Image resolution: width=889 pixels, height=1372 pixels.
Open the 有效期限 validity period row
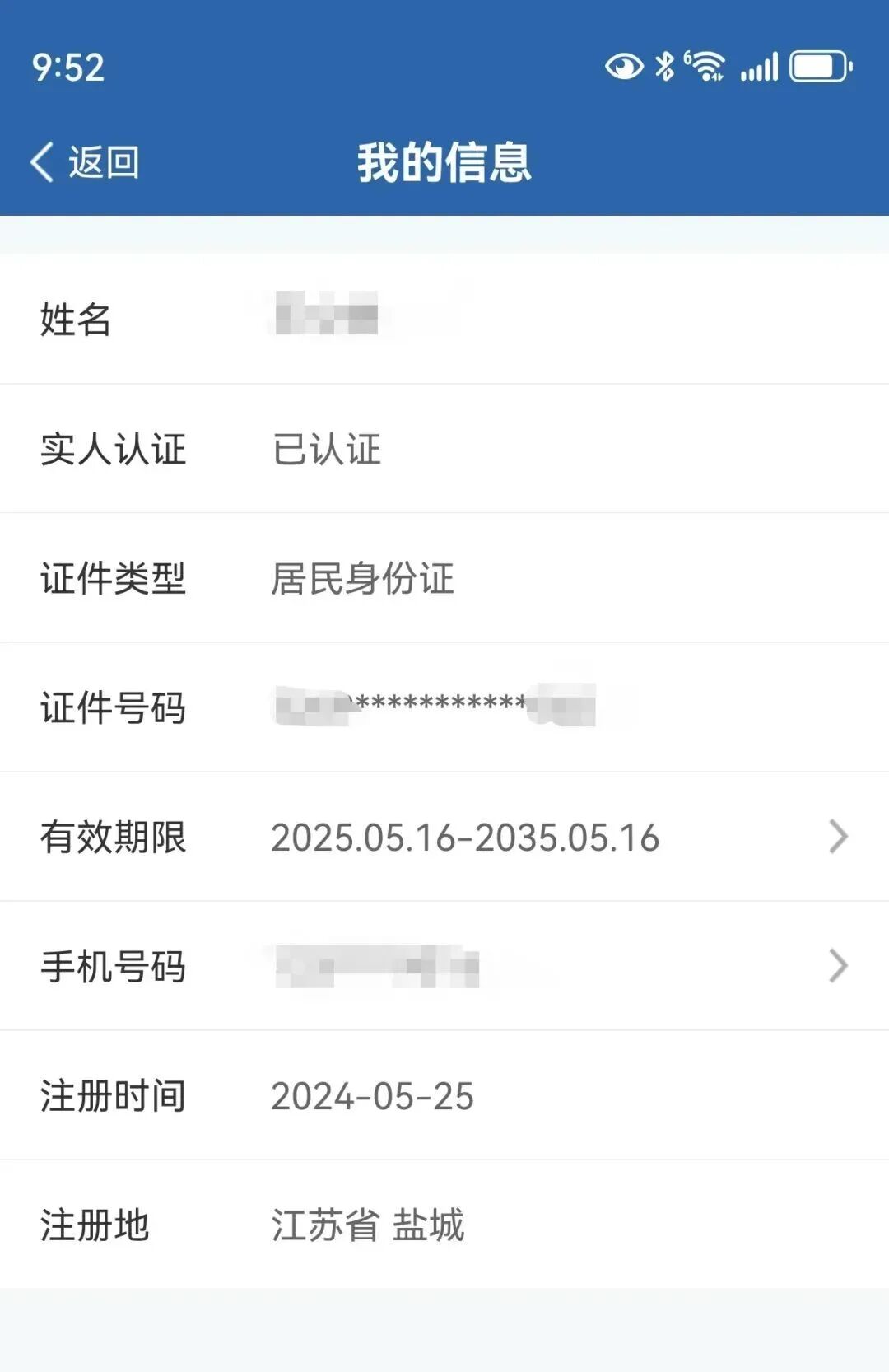pyautogui.click(x=444, y=837)
